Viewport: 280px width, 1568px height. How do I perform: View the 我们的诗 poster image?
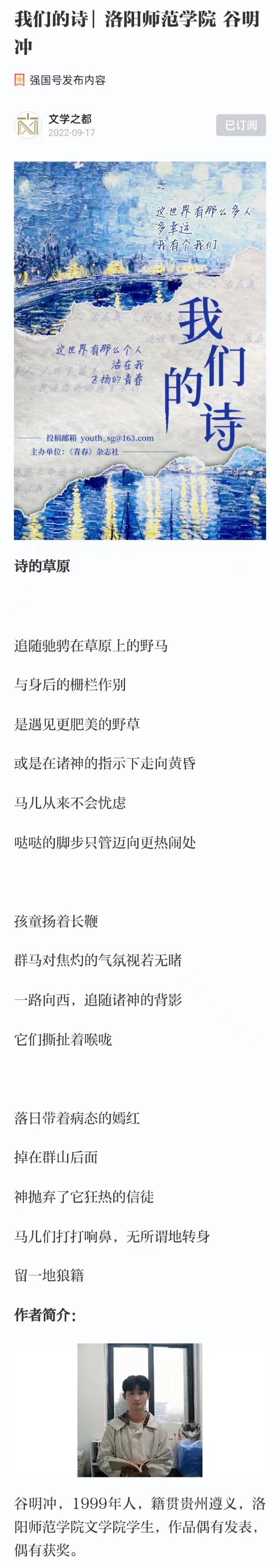[140, 350]
